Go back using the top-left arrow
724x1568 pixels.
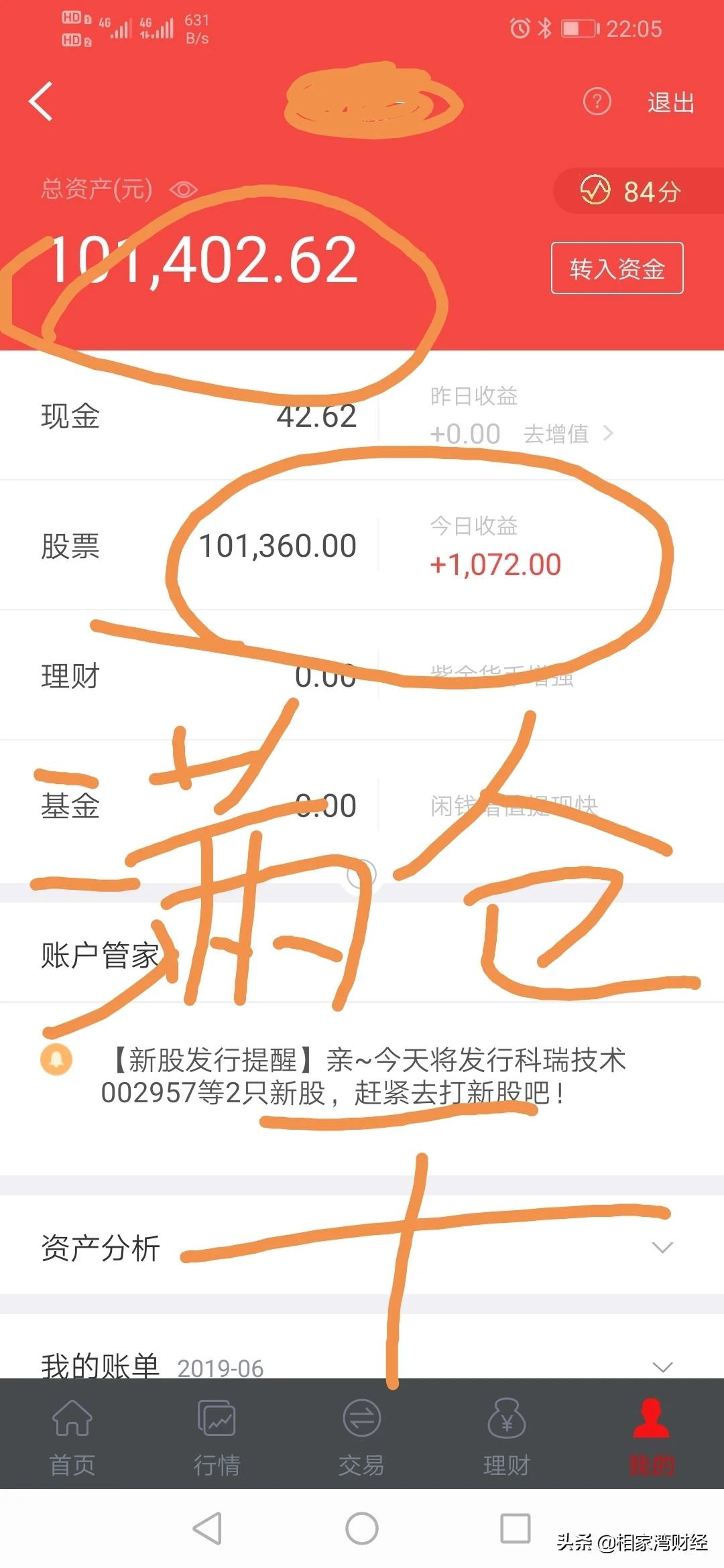pos(41,102)
